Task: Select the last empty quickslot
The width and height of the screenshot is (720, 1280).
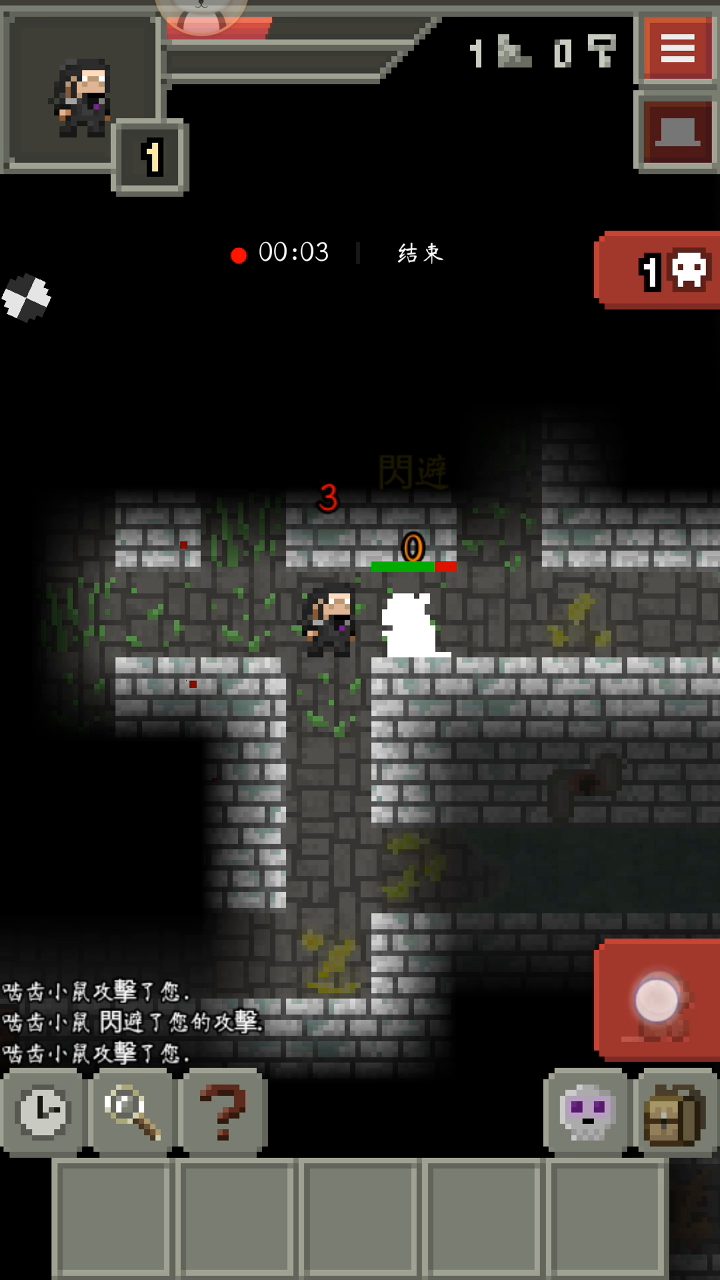Action: [x=606, y=1218]
